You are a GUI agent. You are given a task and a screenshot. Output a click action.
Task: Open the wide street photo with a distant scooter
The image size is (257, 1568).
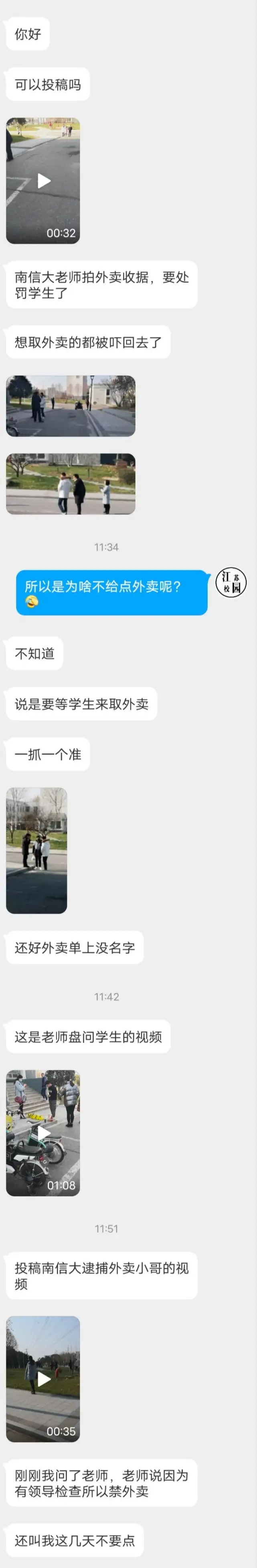tap(71, 406)
